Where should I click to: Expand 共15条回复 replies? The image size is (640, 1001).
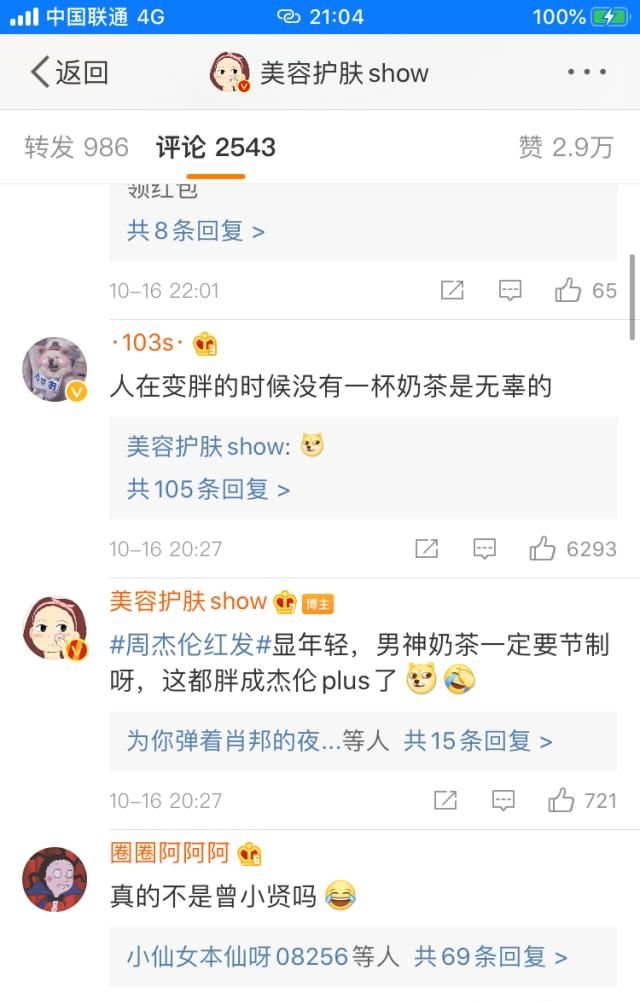(x=477, y=741)
